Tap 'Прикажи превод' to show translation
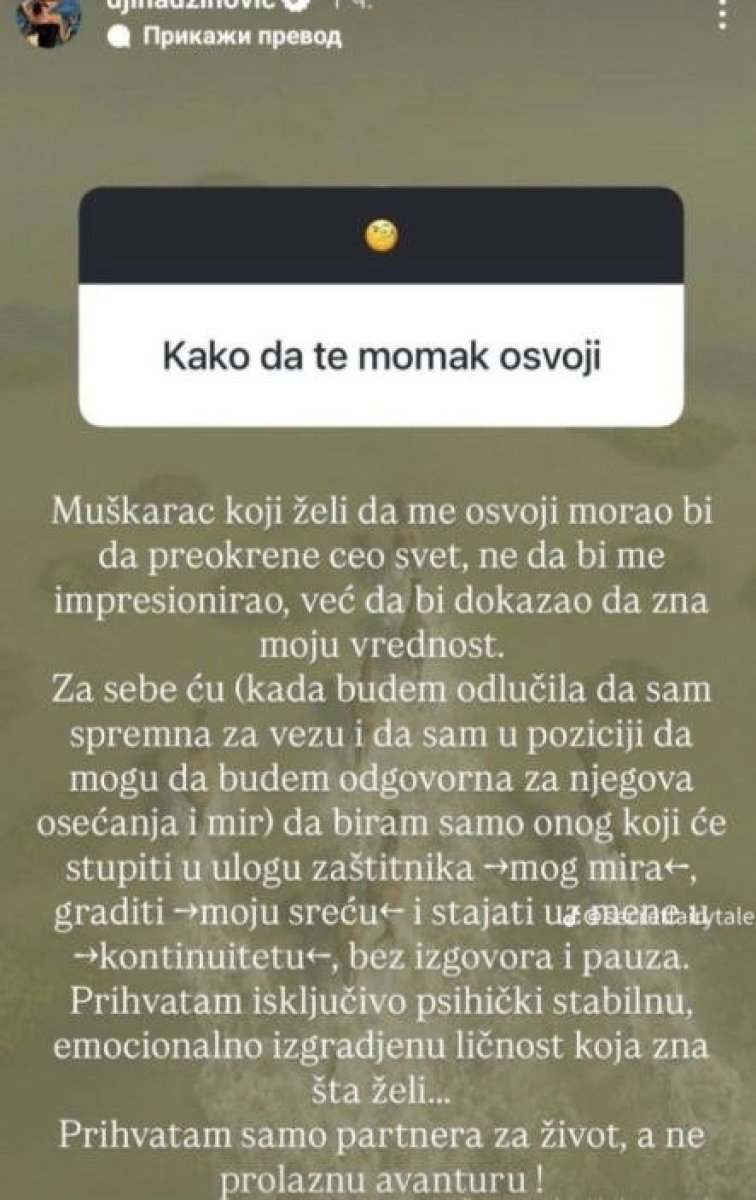The image size is (756, 1200). 226,37
